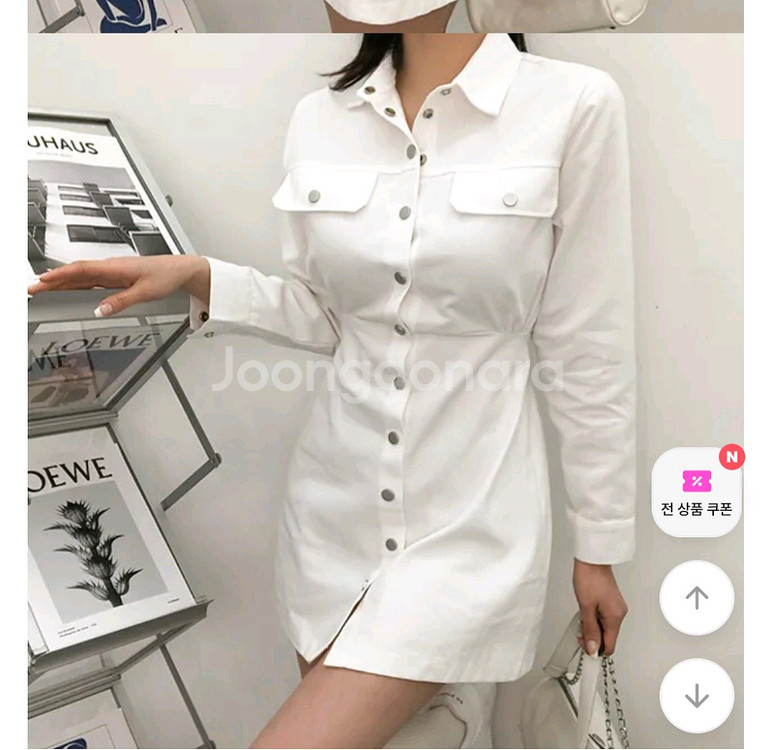Jump to bottom with the down arrow
Image resolution: width=772 pixels, height=750 pixels.
coord(697,695)
